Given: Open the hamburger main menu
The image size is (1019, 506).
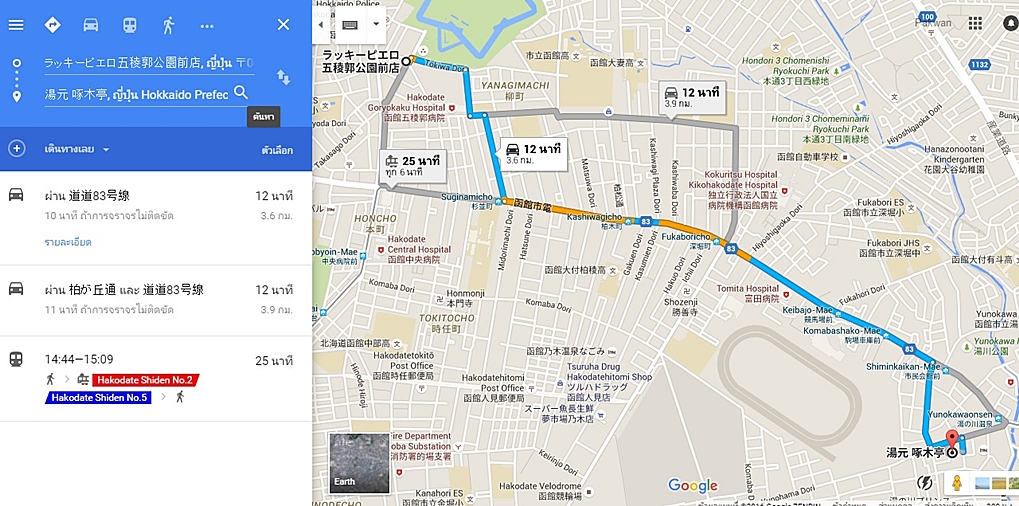Looking at the screenshot, I should 16,24.
